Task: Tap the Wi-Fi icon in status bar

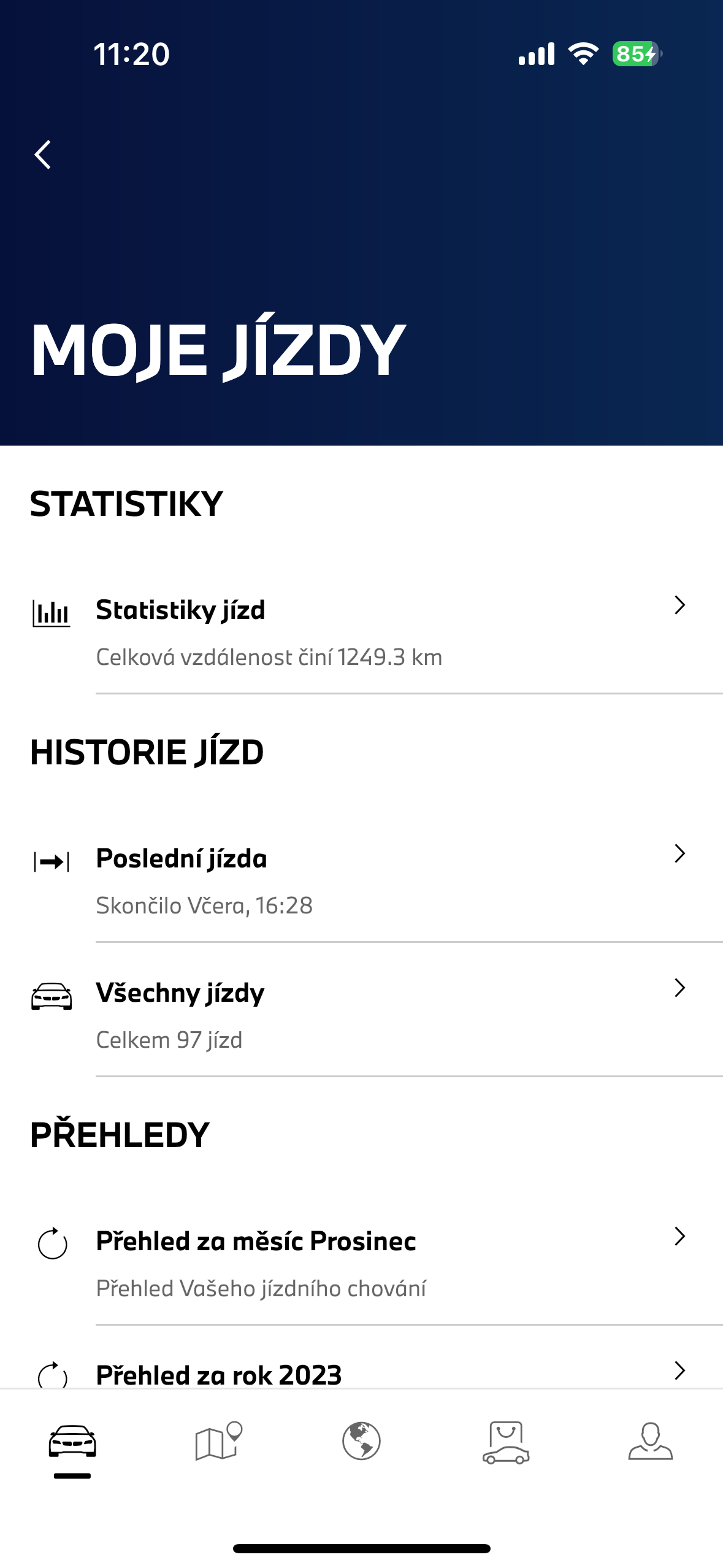Action: pos(583,55)
